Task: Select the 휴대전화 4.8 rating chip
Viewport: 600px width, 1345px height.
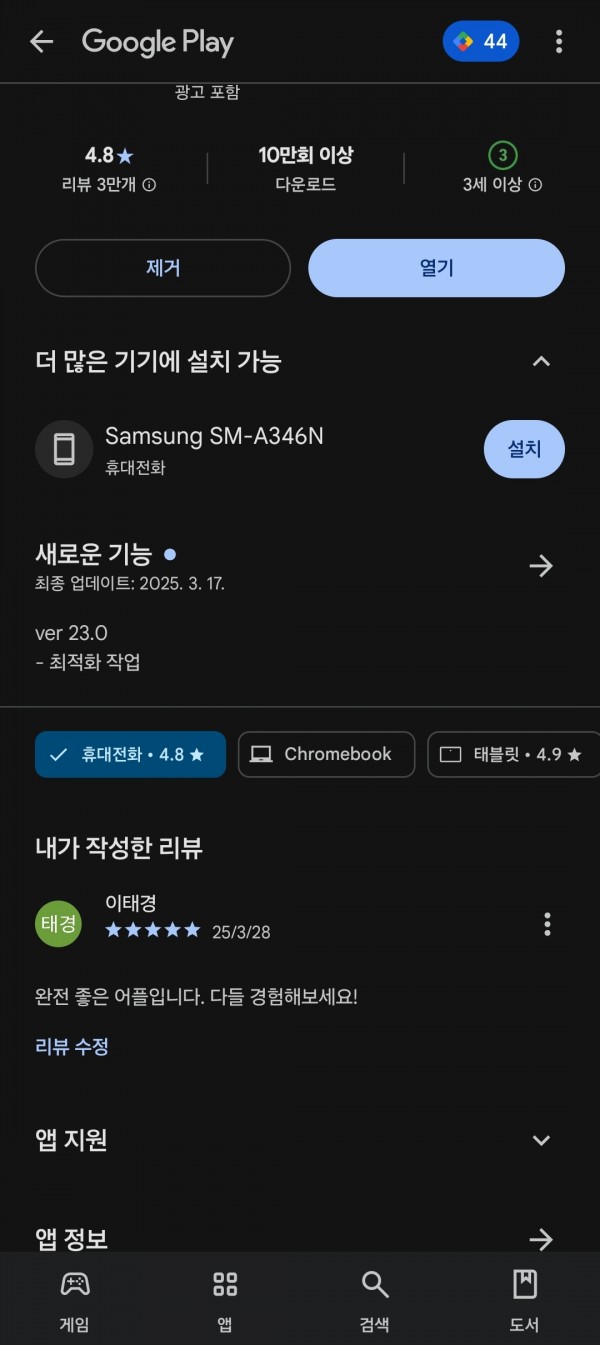Action: 130,754
